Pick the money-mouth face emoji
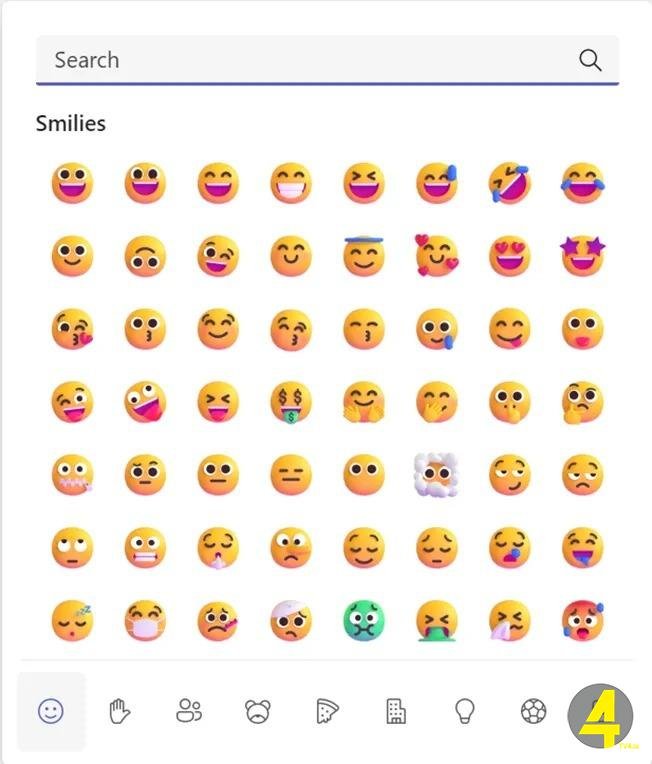The width and height of the screenshot is (652, 764). click(291, 403)
